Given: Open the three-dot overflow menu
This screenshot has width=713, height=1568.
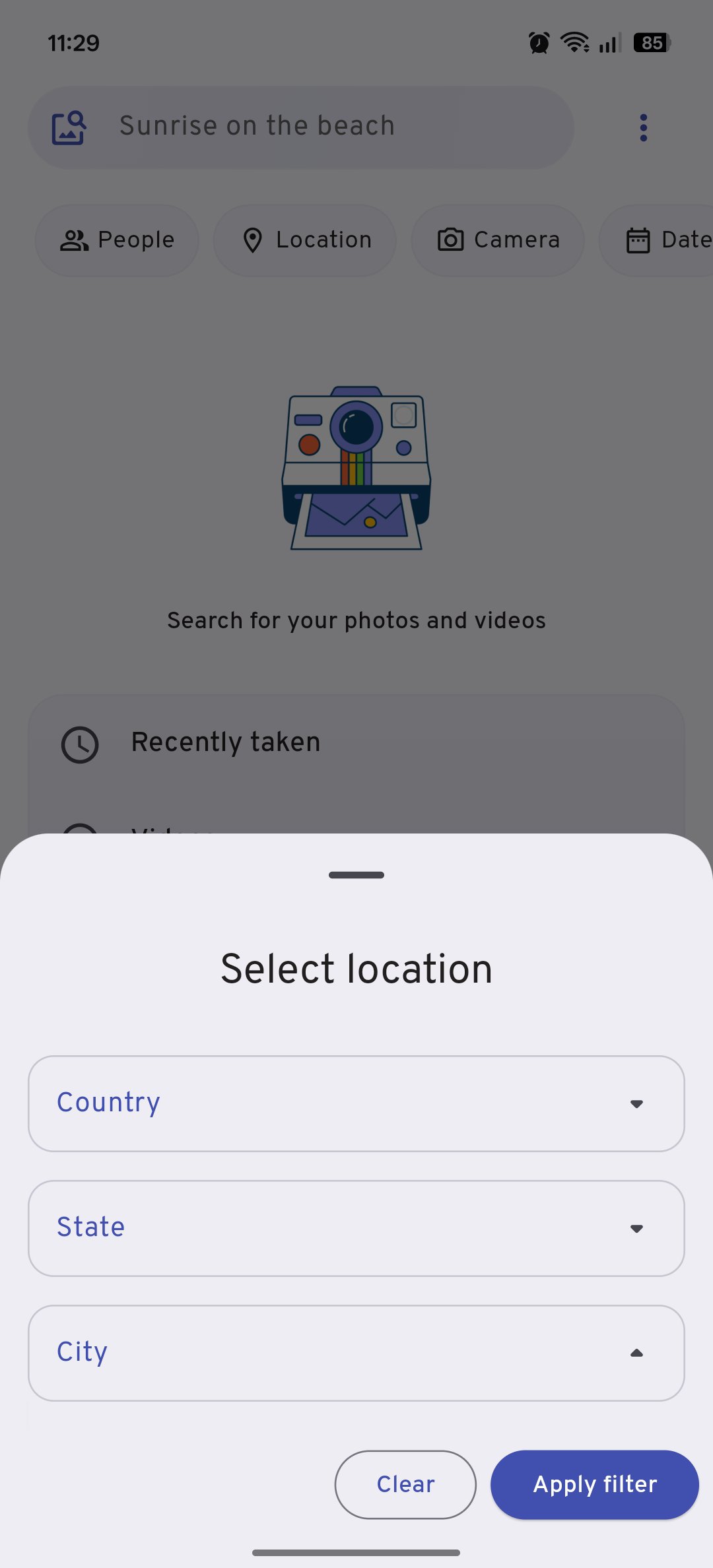Looking at the screenshot, I should (x=643, y=127).
